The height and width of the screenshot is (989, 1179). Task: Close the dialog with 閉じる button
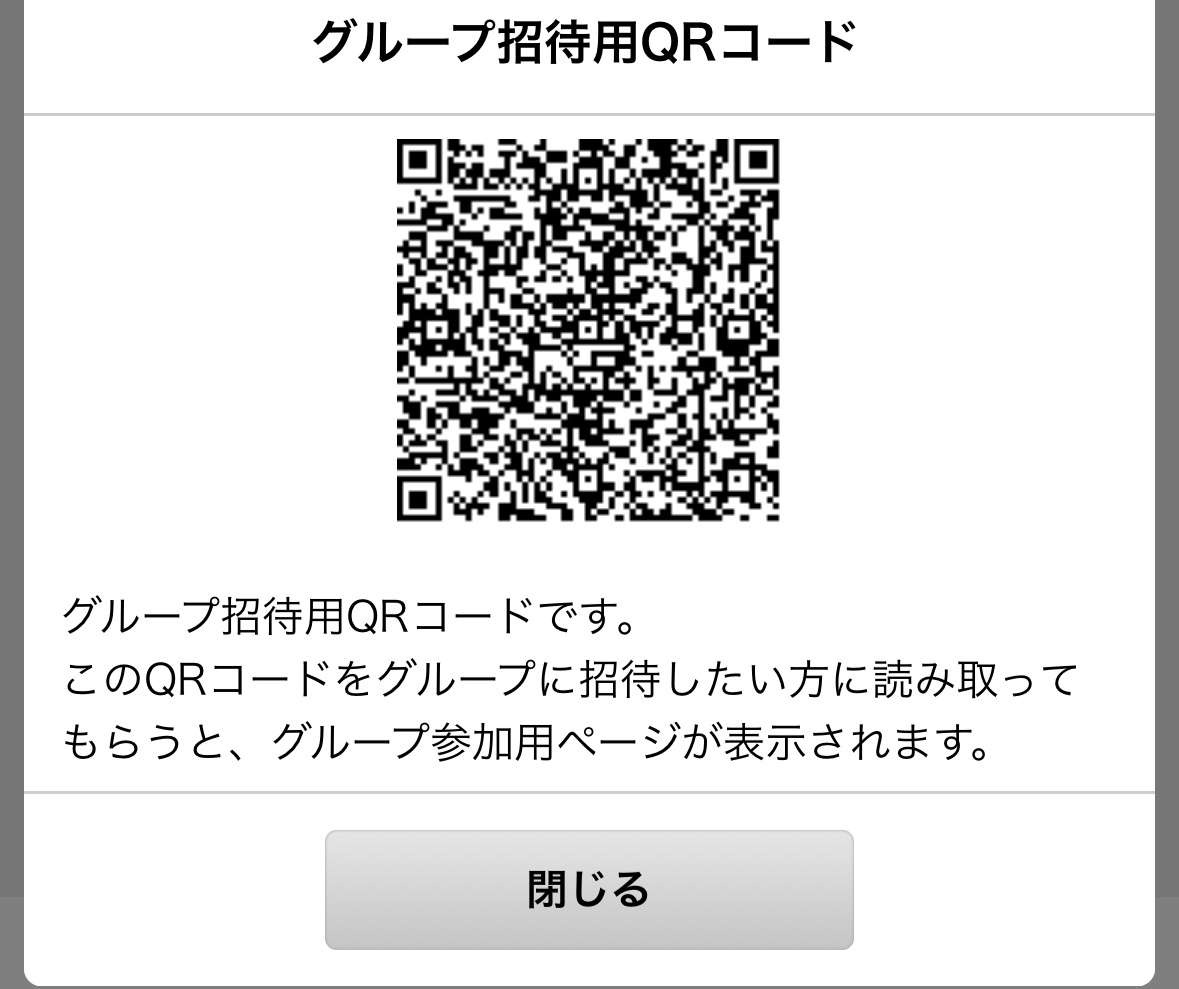(x=588, y=889)
